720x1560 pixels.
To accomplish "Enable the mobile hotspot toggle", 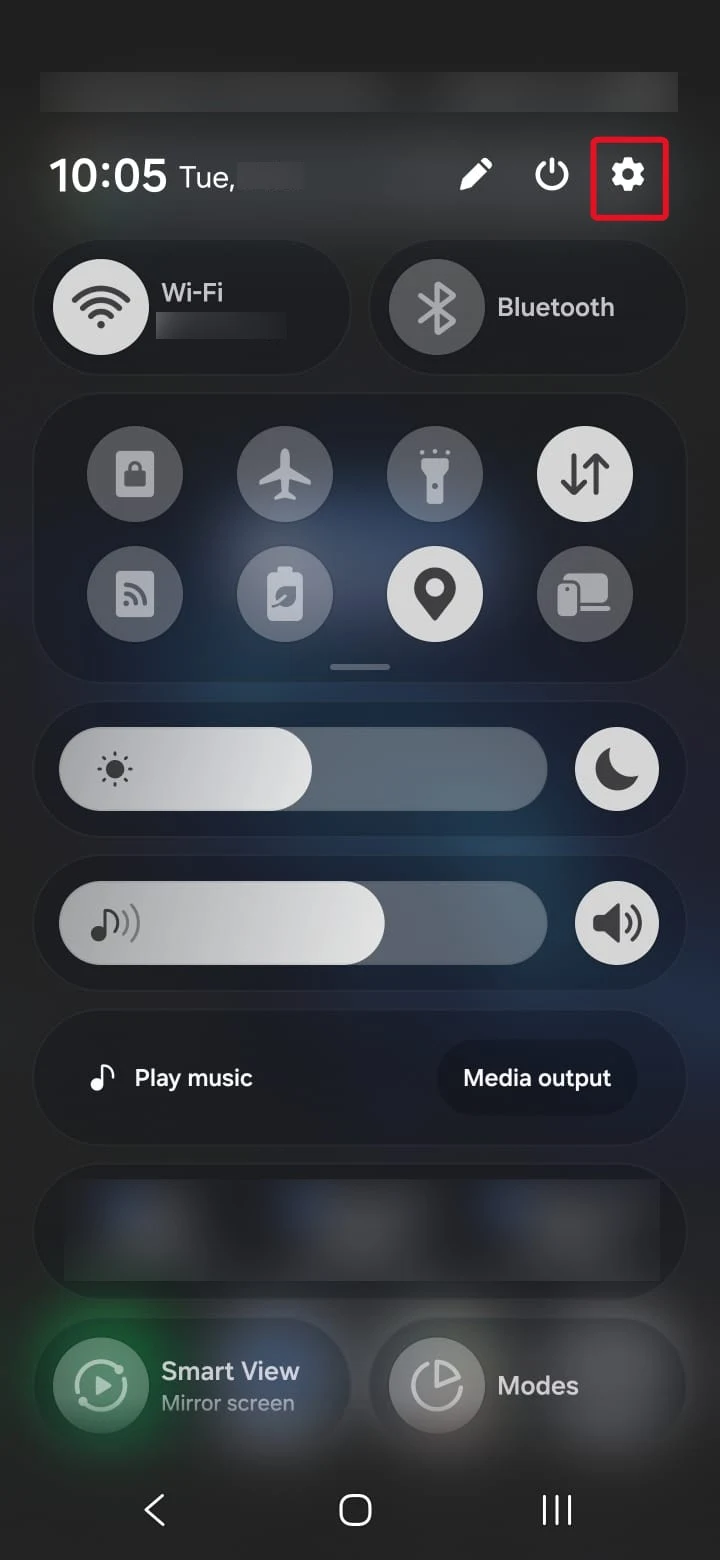I will [135, 594].
